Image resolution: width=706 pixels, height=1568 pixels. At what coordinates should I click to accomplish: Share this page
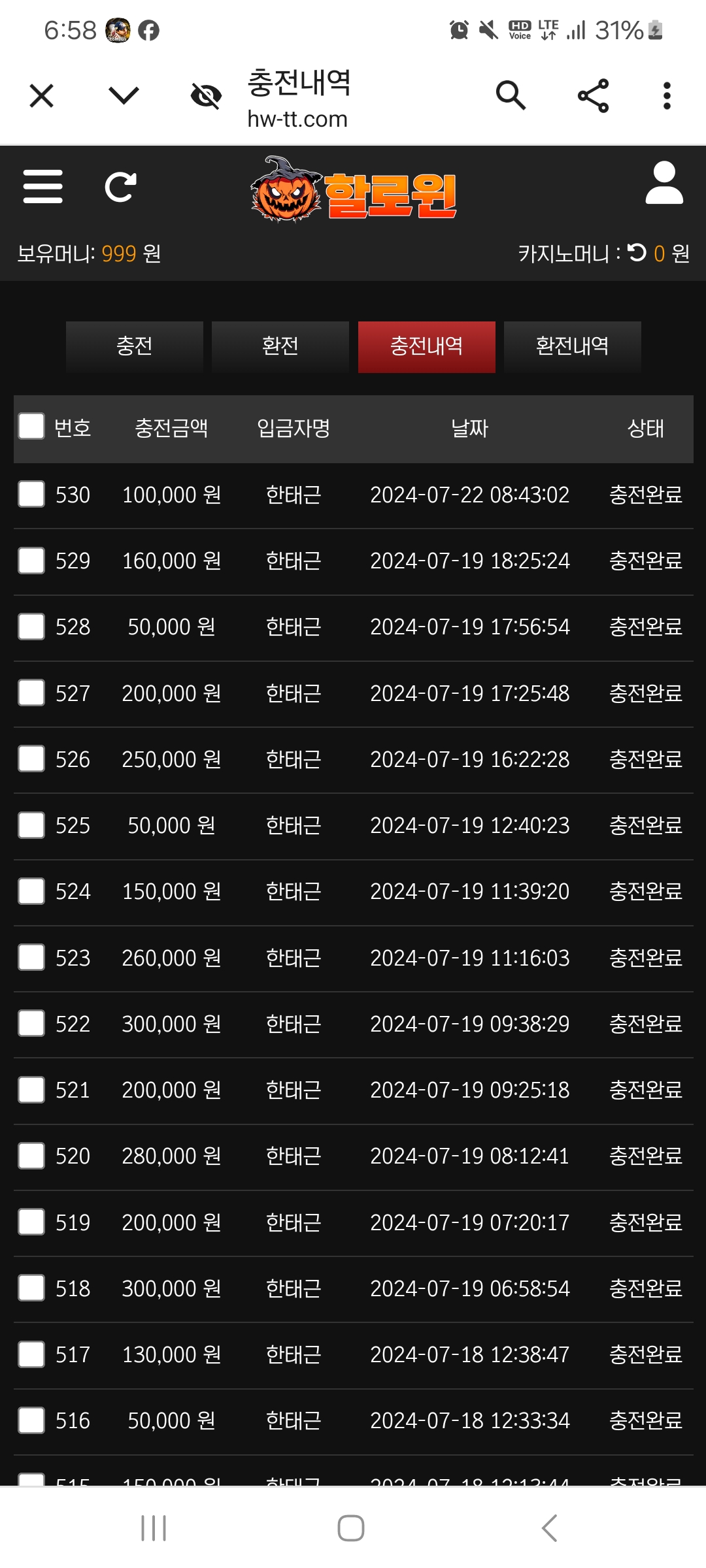[593, 96]
